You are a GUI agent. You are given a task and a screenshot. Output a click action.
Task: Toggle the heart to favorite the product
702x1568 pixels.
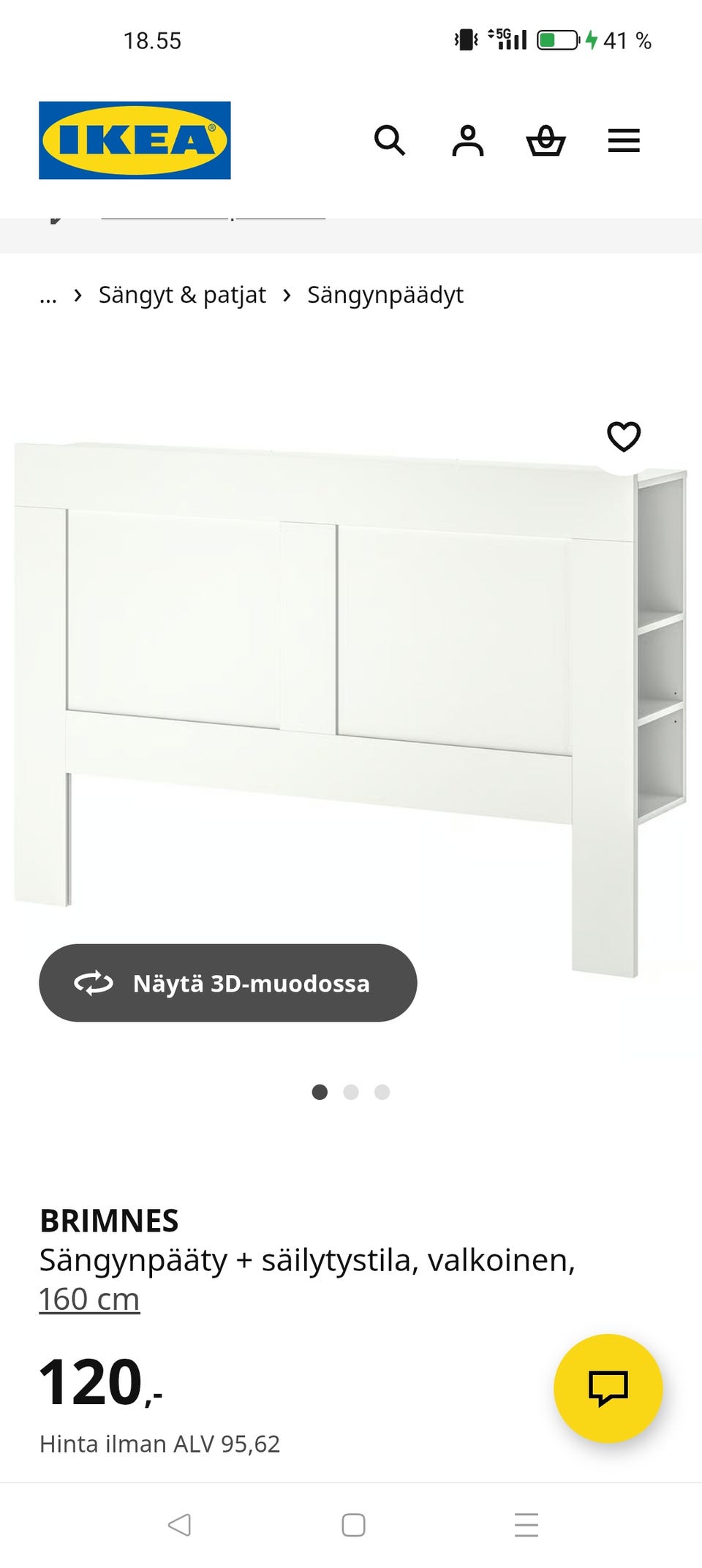[624, 437]
